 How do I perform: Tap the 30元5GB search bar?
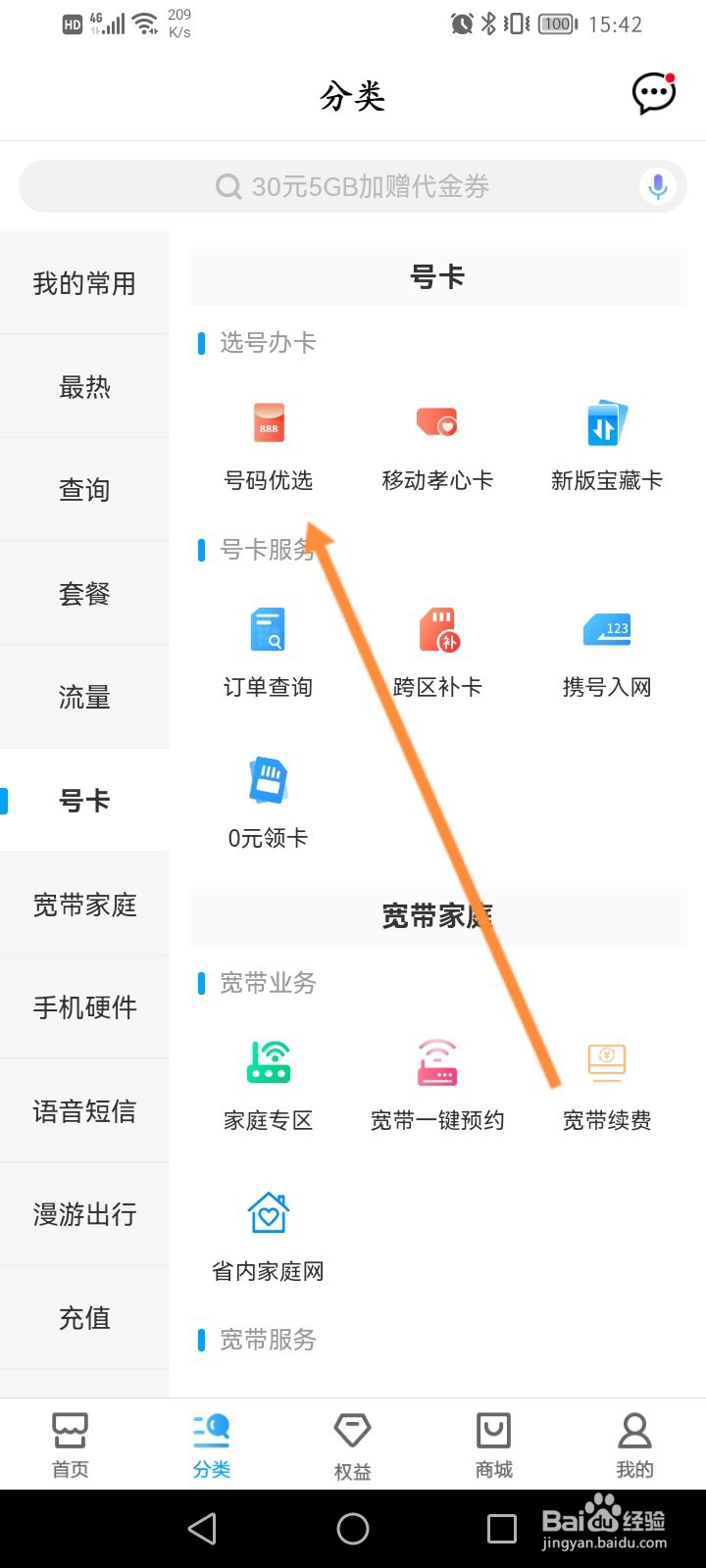(353, 186)
